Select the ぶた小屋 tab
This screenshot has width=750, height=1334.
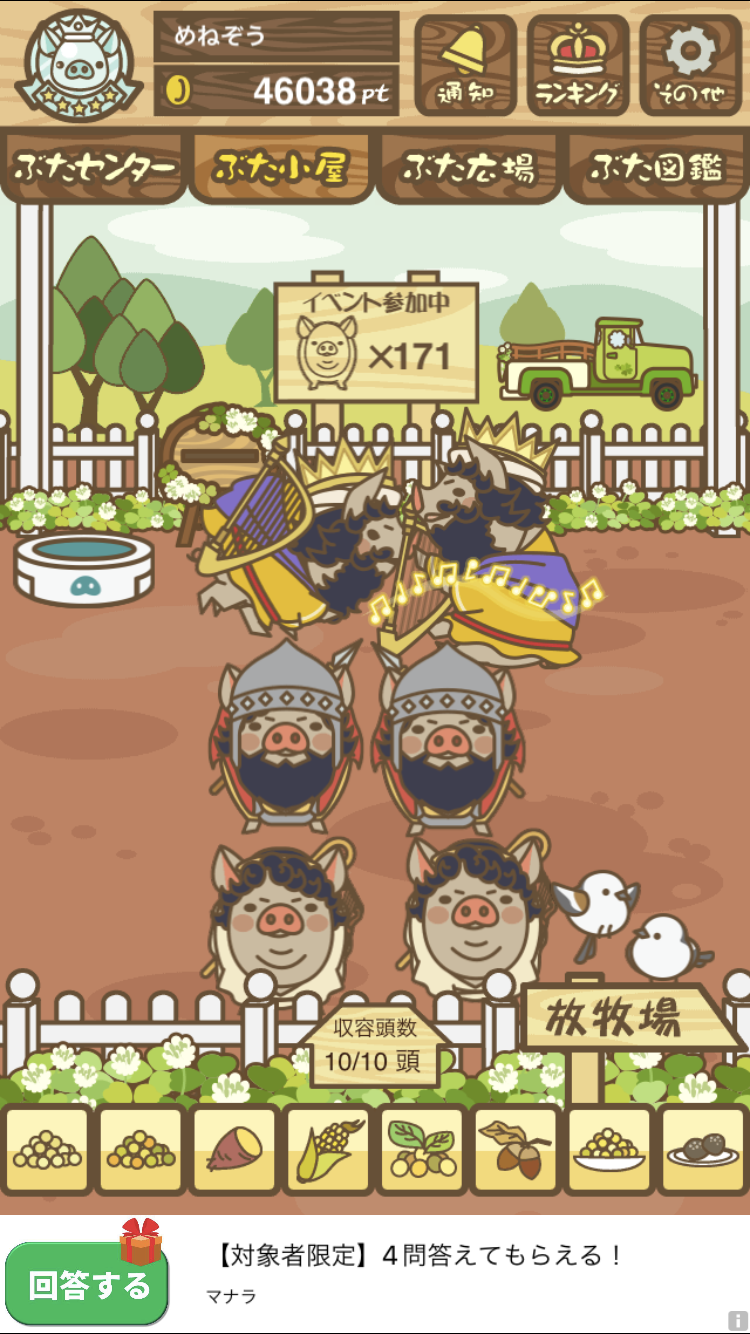[281, 167]
